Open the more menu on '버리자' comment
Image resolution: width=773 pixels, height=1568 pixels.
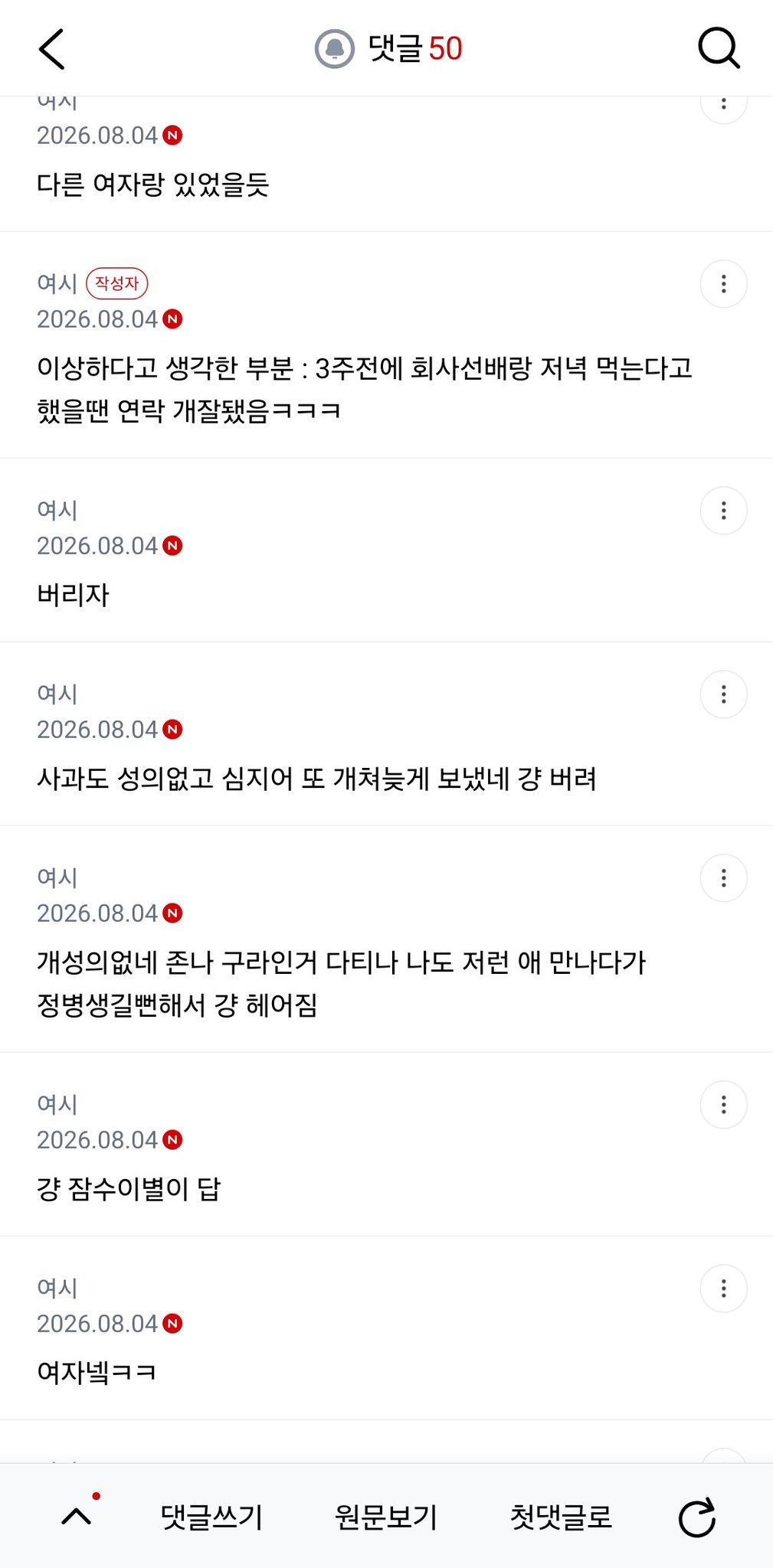pyautogui.click(x=723, y=511)
